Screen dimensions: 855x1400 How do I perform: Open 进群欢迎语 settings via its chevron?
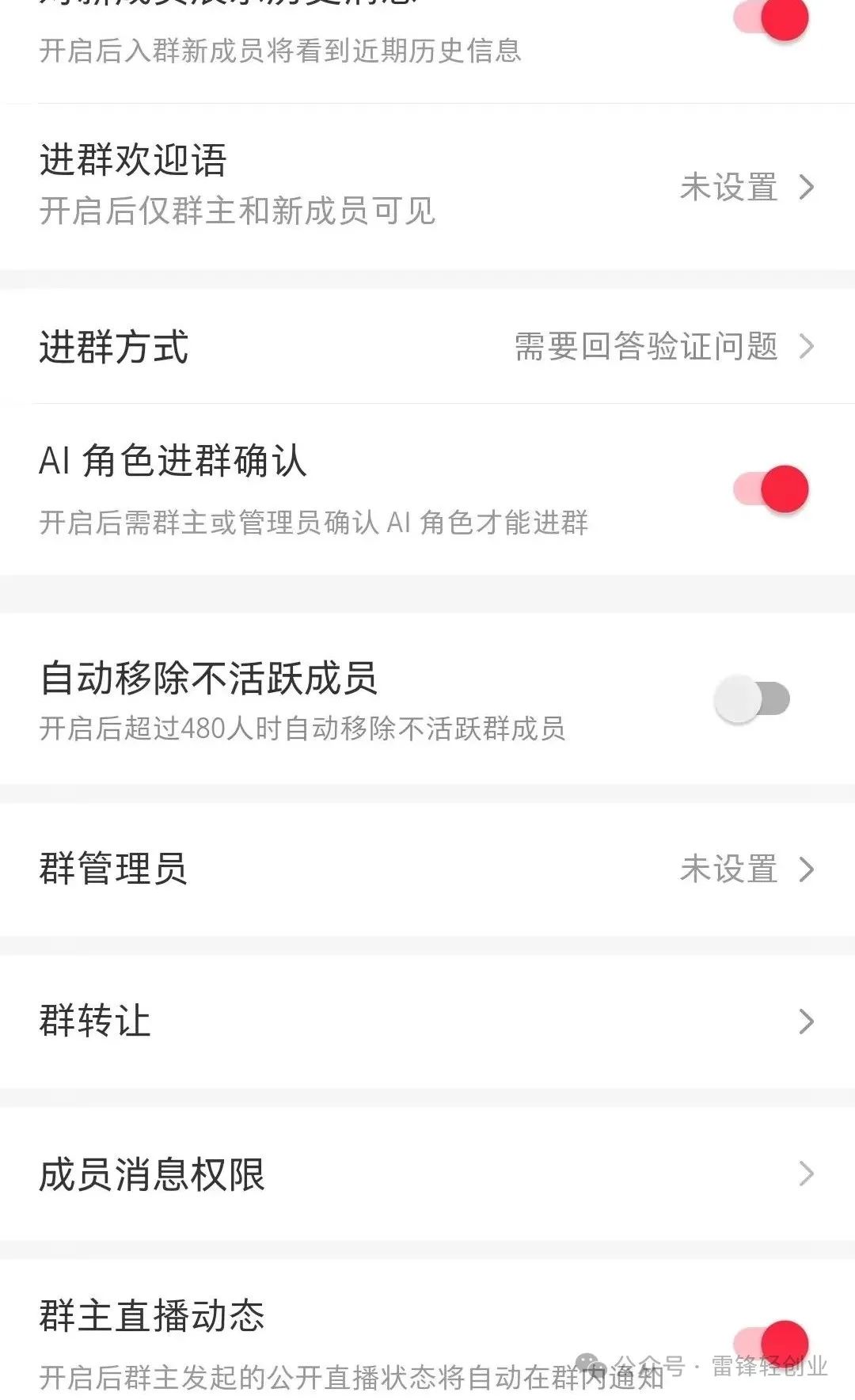[807, 187]
